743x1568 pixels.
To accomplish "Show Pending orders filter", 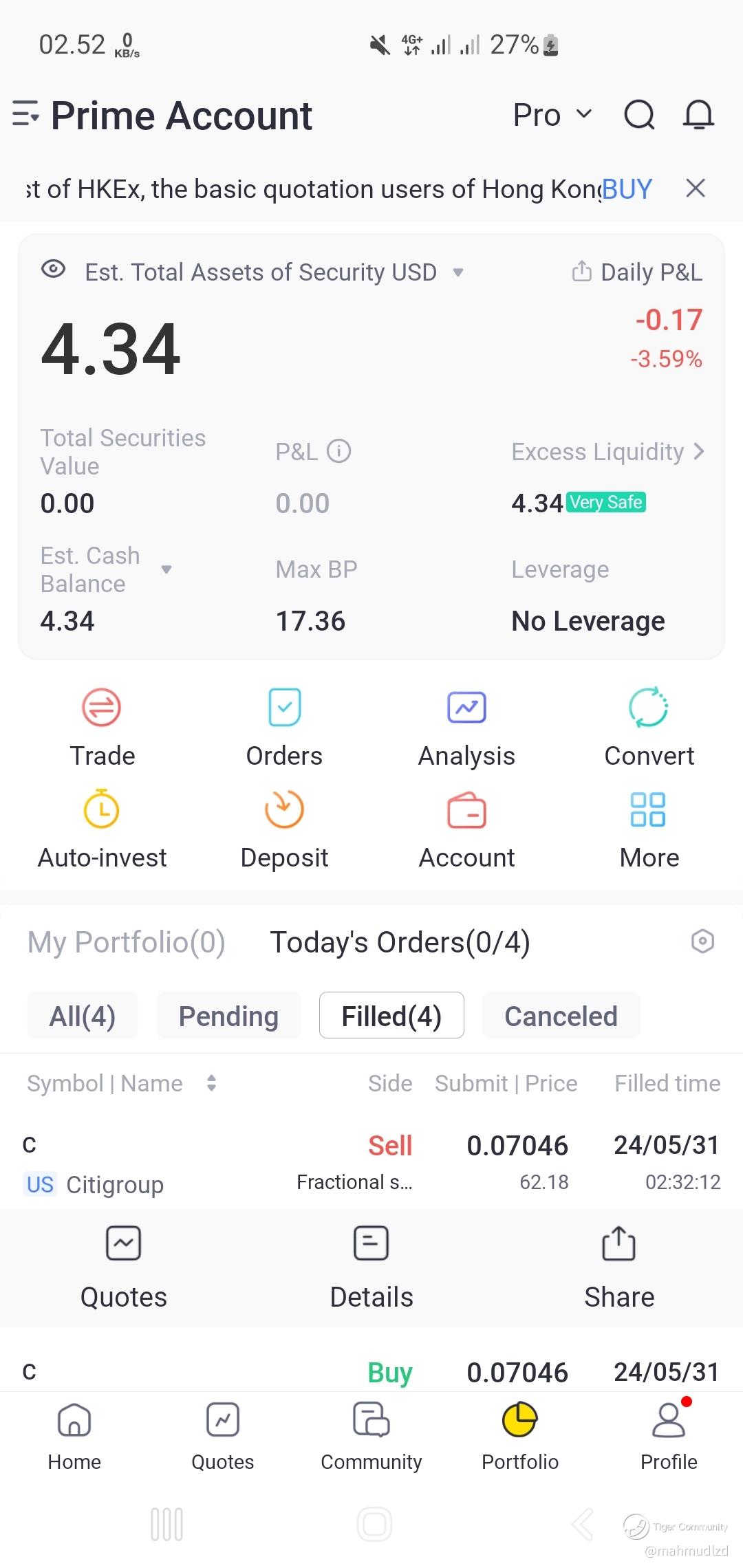I will [x=228, y=1016].
